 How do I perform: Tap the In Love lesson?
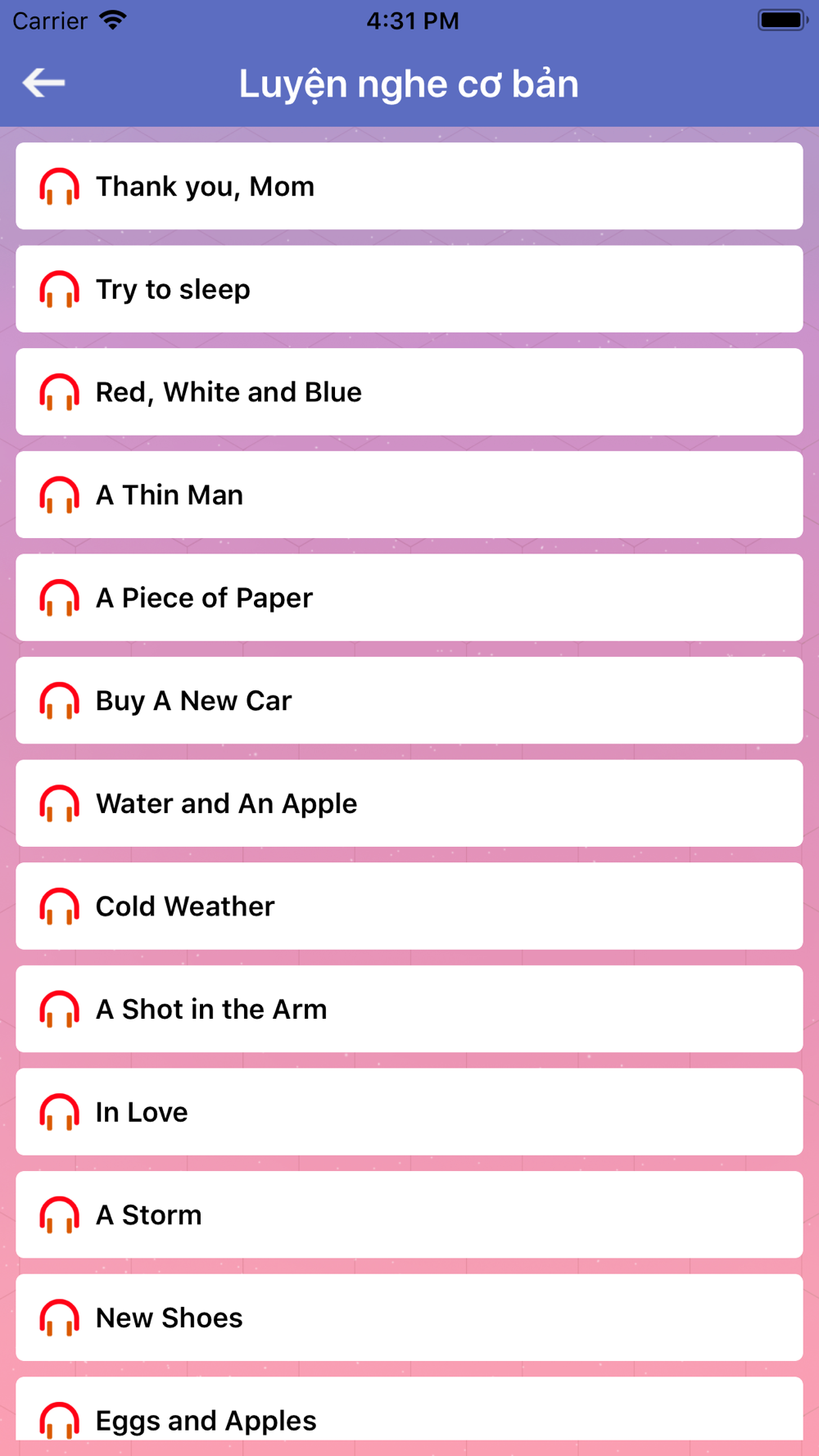point(409,1112)
